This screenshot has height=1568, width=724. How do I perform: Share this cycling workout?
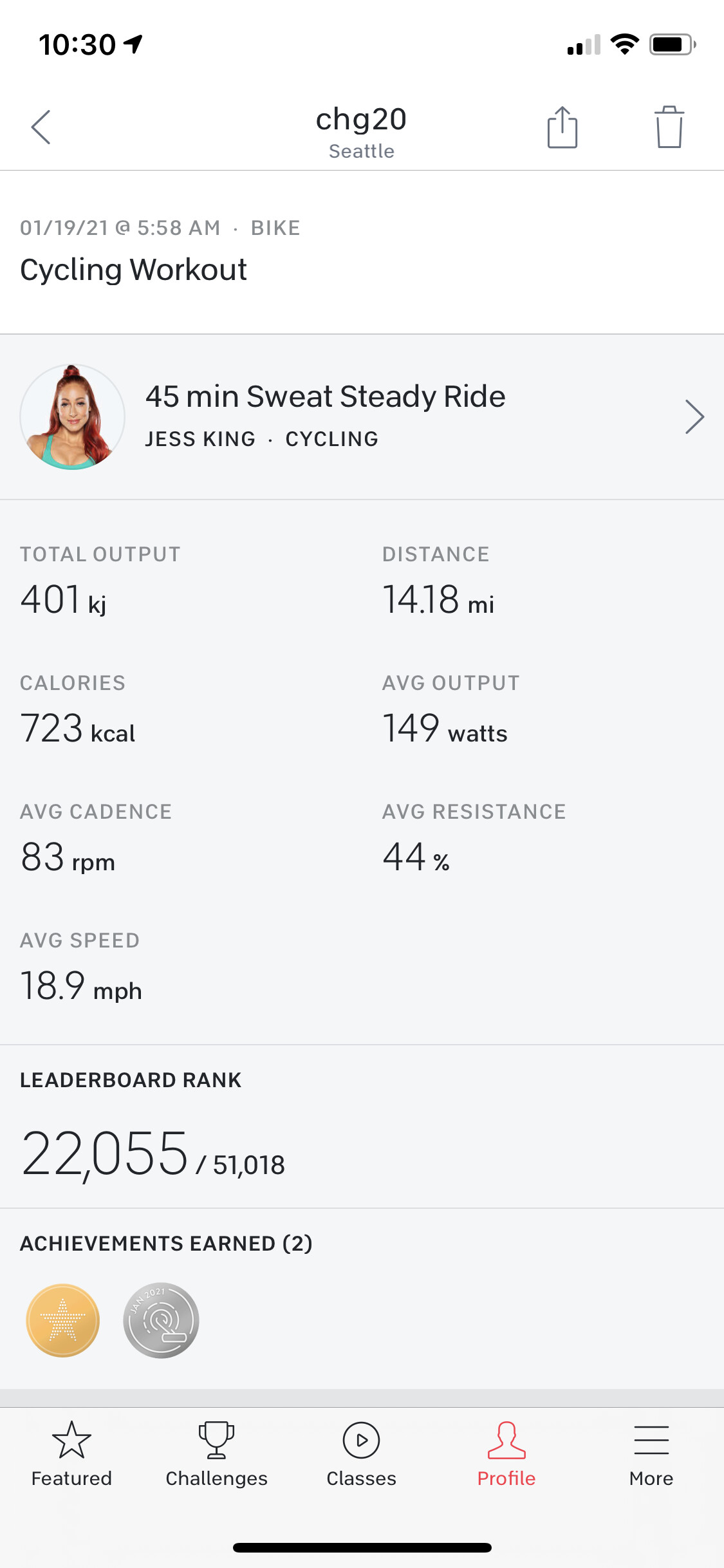[x=562, y=127]
